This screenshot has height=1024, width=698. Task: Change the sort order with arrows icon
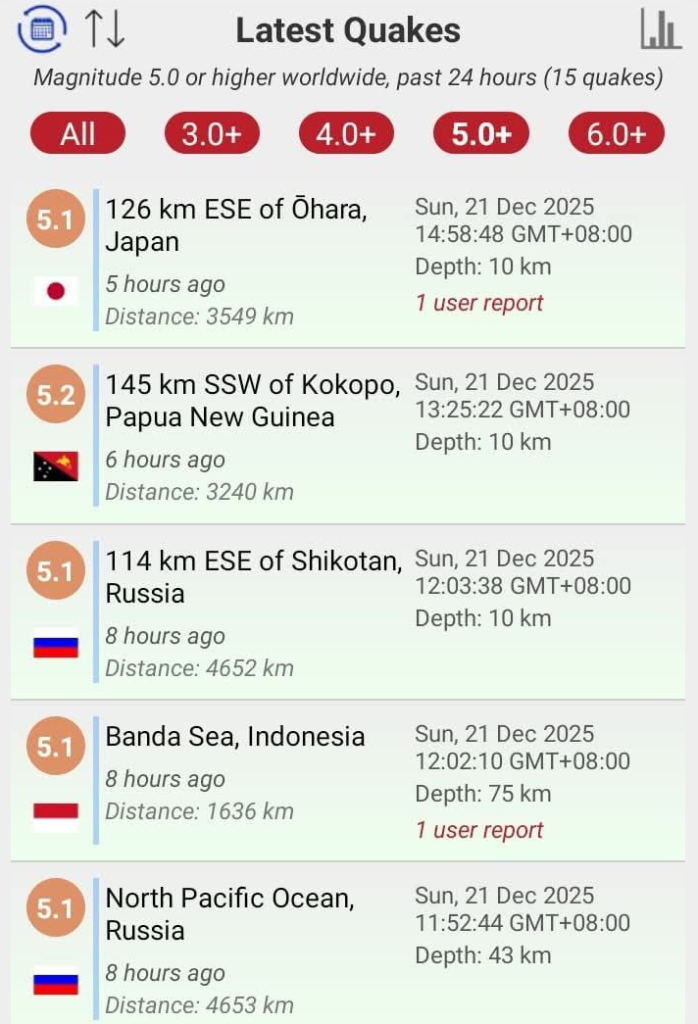point(105,30)
